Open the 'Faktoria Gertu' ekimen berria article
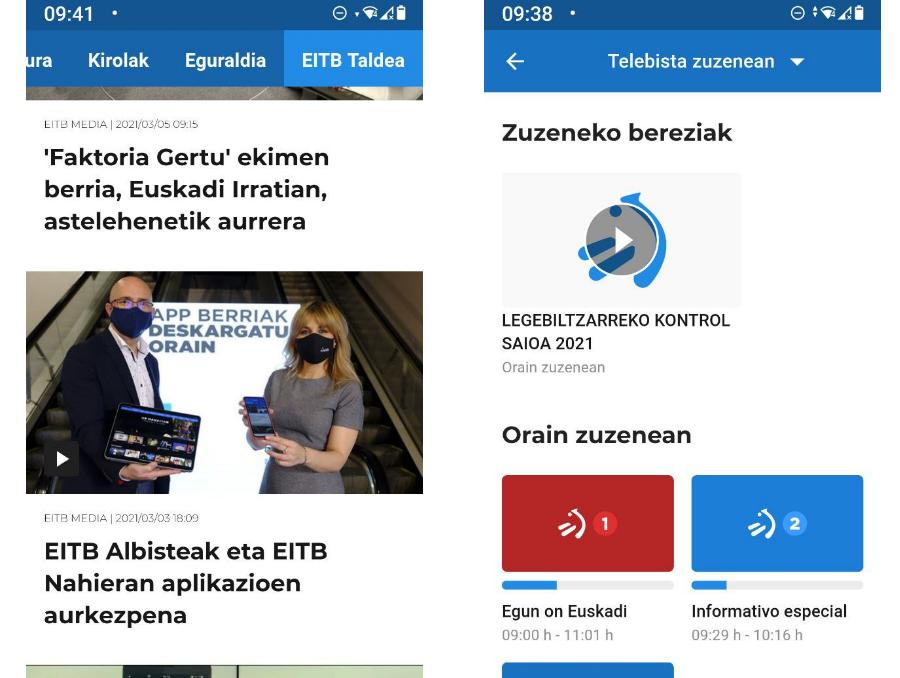 tap(187, 189)
